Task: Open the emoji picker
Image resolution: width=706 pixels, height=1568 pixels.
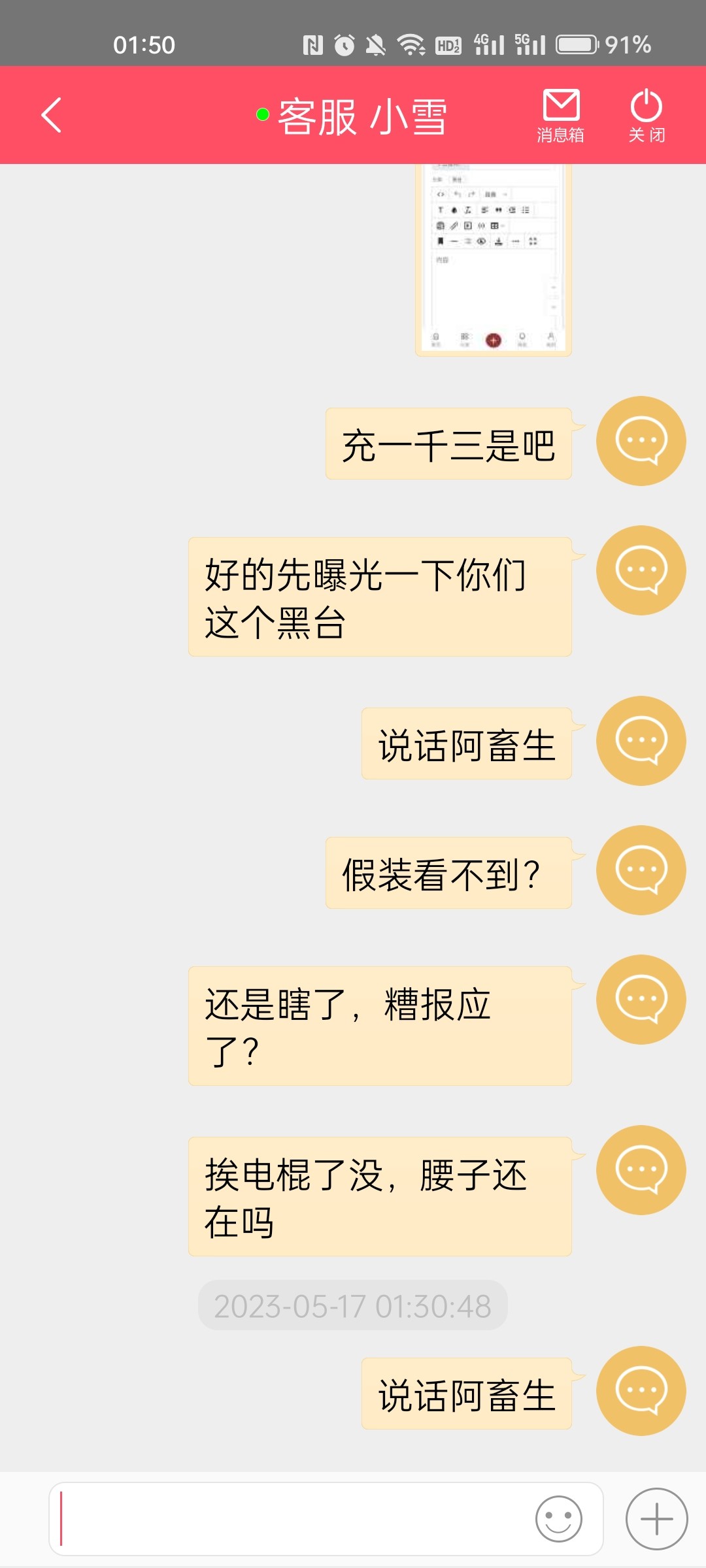Action: click(x=558, y=1518)
